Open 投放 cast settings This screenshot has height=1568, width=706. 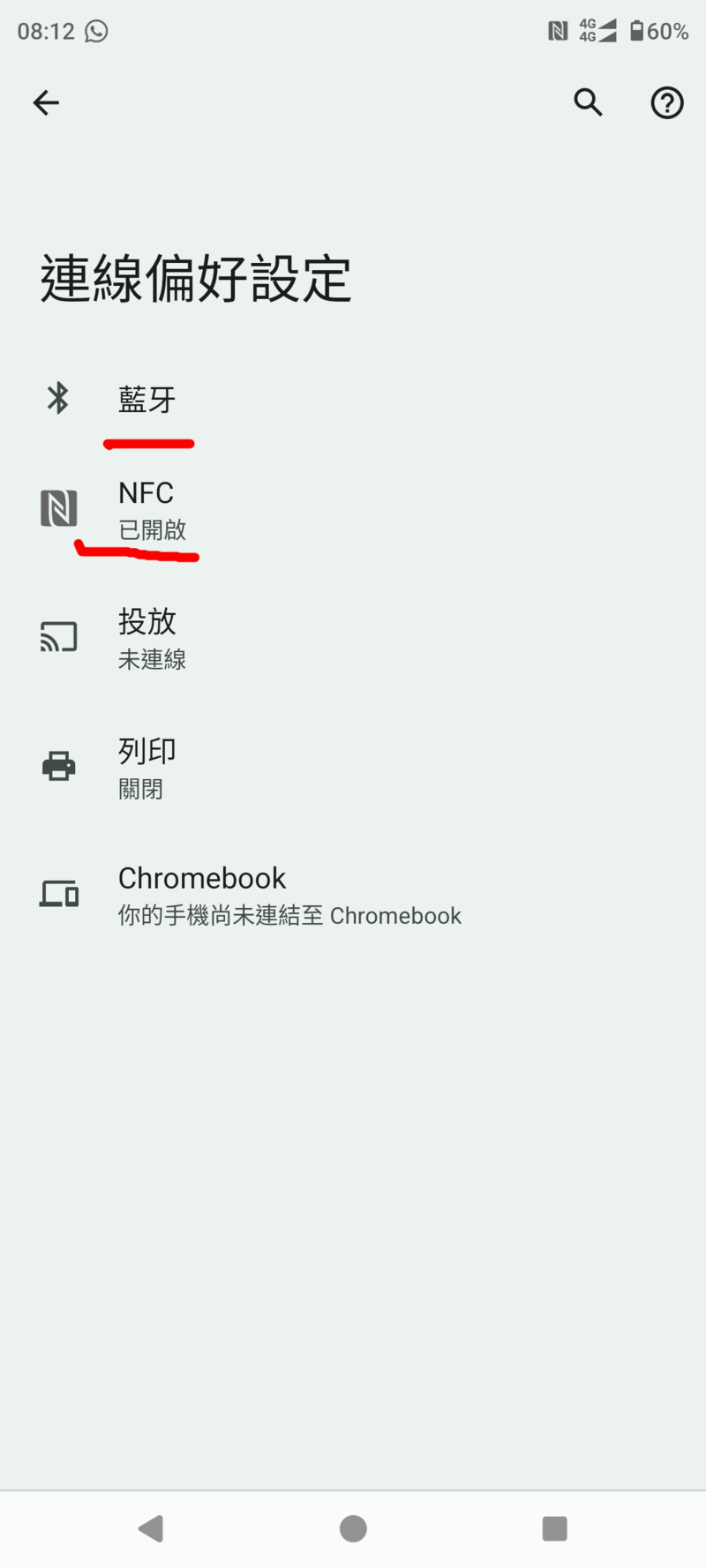tap(353, 638)
